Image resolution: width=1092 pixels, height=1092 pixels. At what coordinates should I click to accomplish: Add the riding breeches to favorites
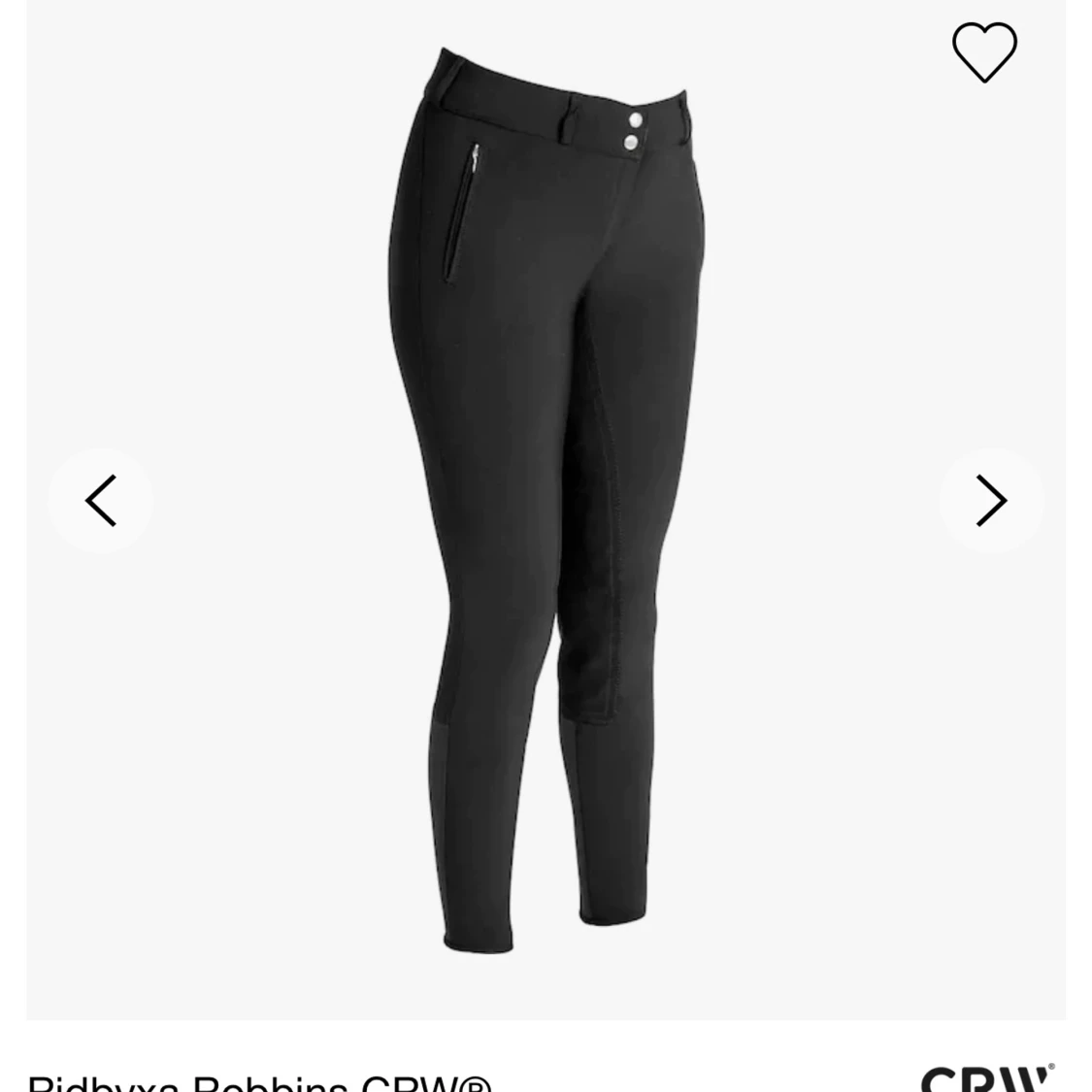(x=983, y=52)
